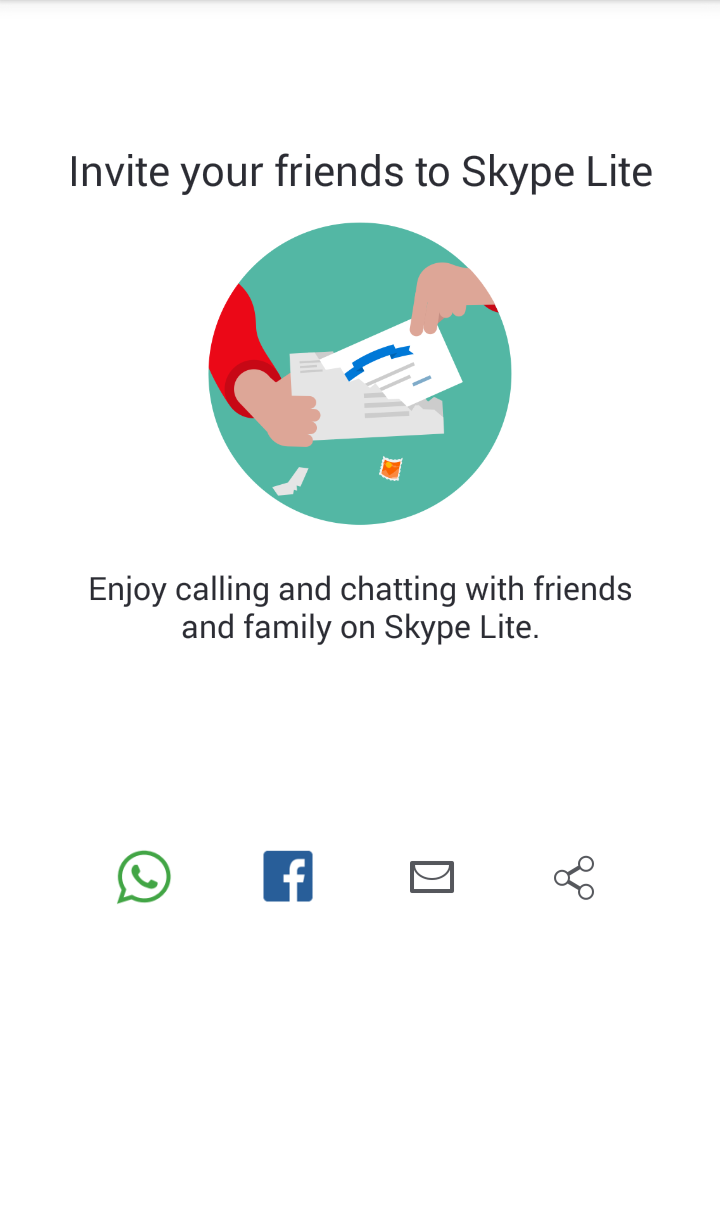The image size is (720, 1229).
Task: Share the invite on Facebook
Action: pyautogui.click(x=288, y=877)
